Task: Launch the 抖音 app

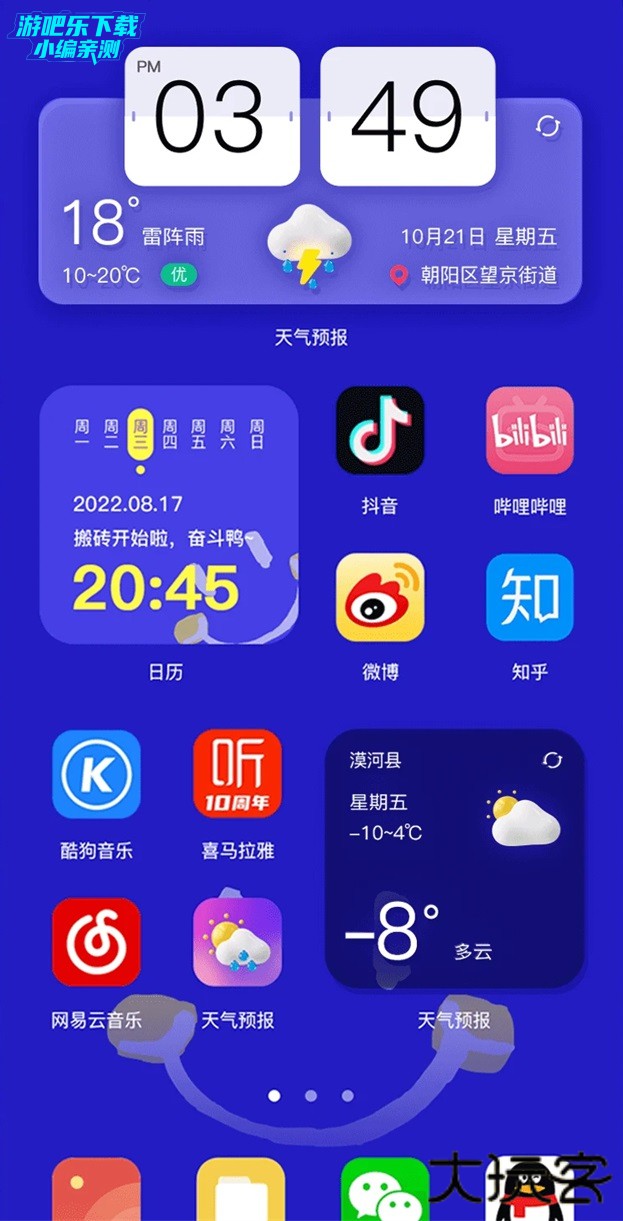Action: (380, 430)
